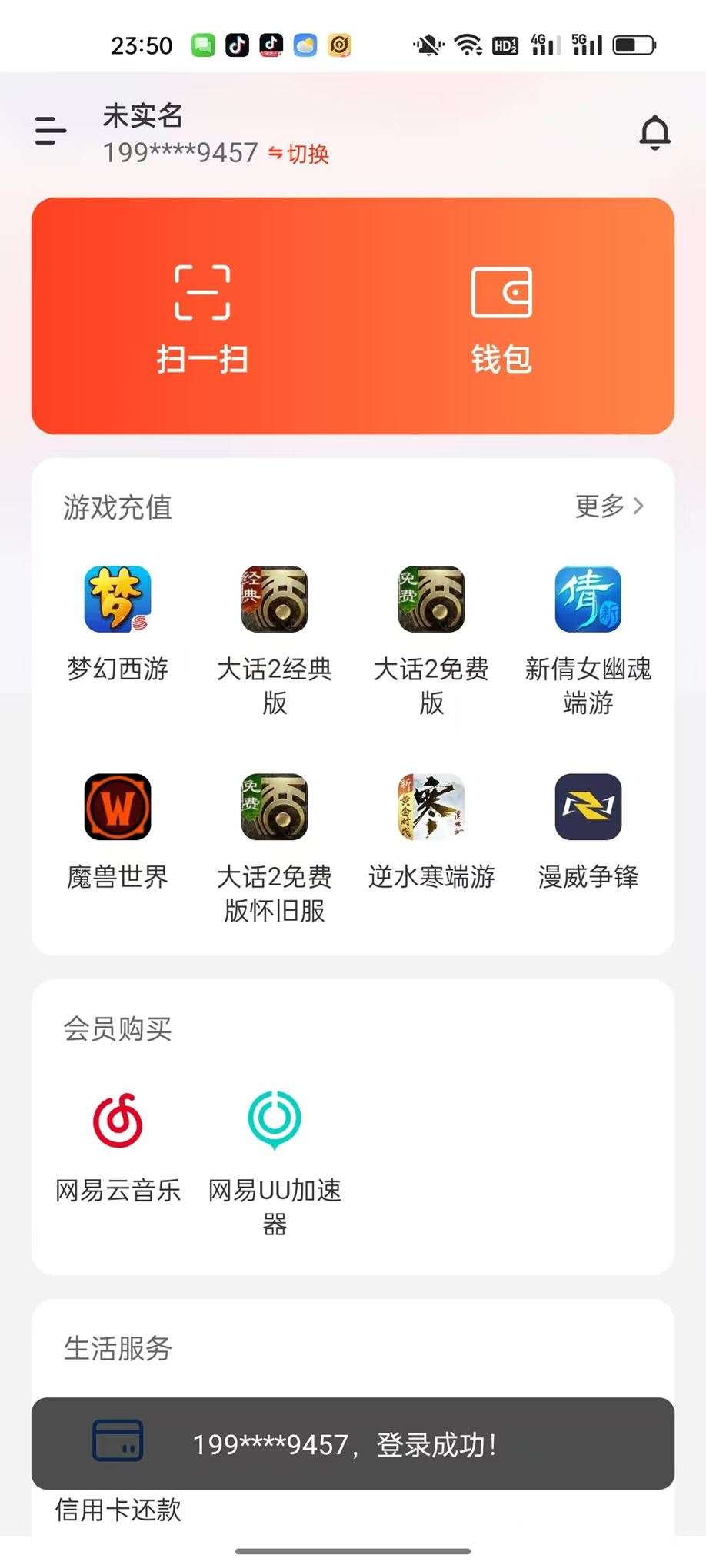This screenshot has height=1568, width=706.
Task: Tap the 漫威争锋 game icon
Action: coord(588,807)
